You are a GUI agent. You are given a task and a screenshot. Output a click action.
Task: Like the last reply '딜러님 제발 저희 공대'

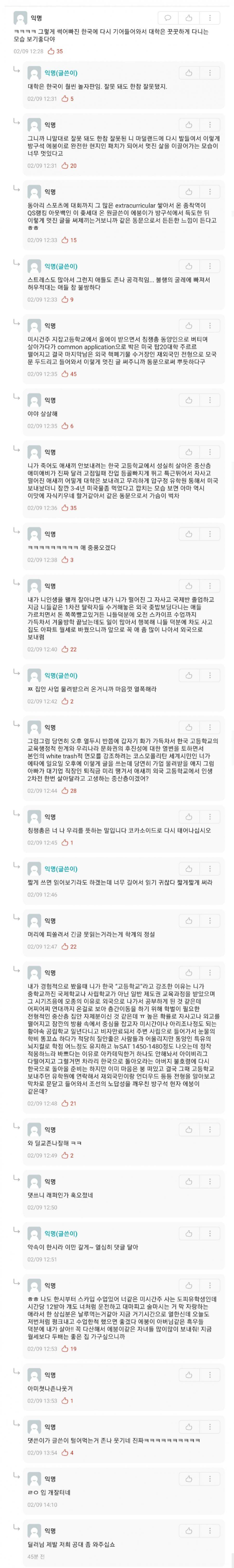click(x=189, y=1531)
